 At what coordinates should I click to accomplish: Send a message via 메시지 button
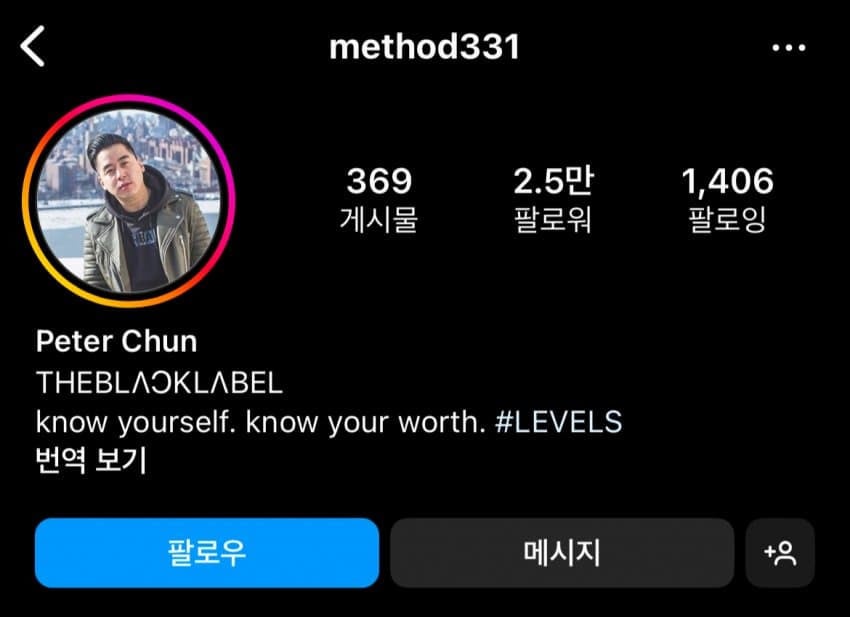click(561, 553)
